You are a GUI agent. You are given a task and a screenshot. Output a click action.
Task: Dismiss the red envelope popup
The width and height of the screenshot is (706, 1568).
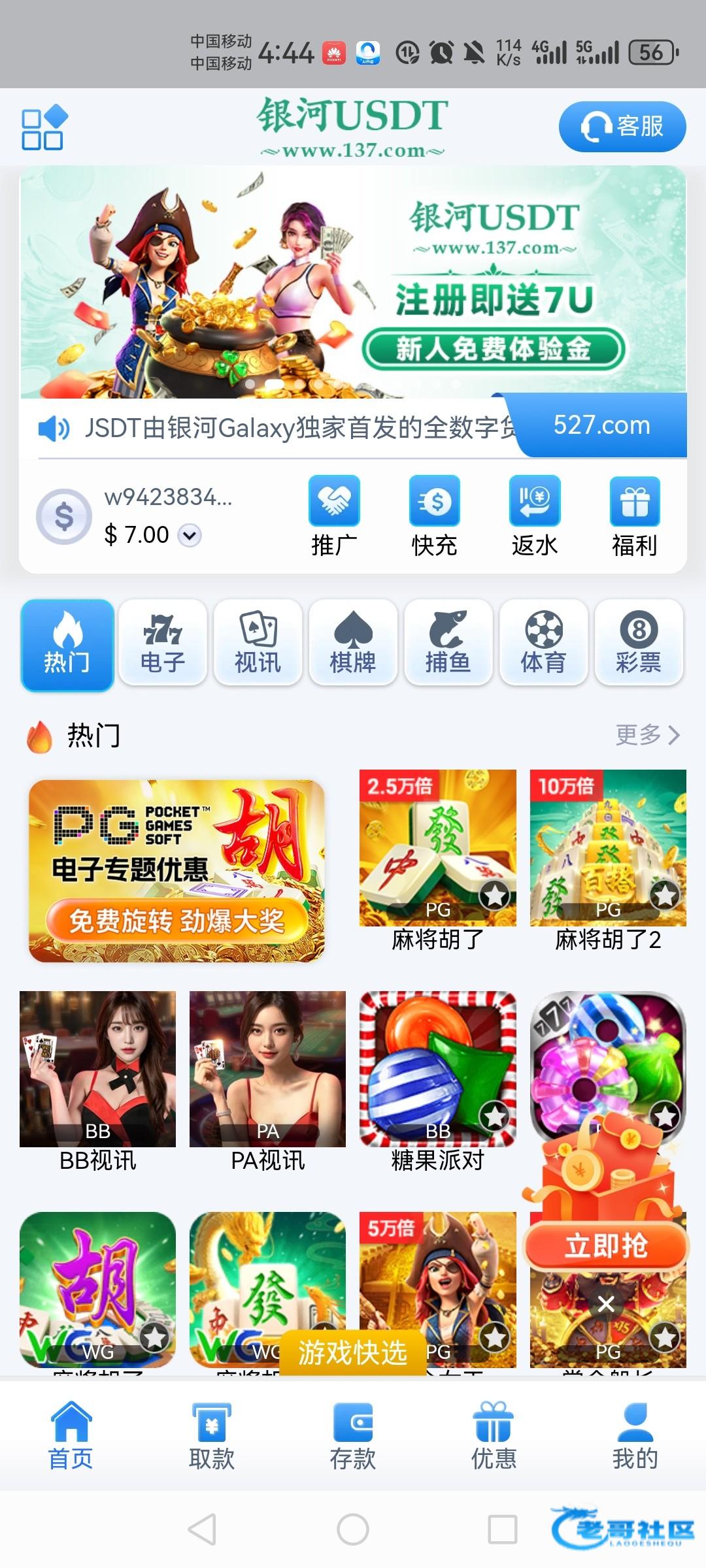(606, 1304)
